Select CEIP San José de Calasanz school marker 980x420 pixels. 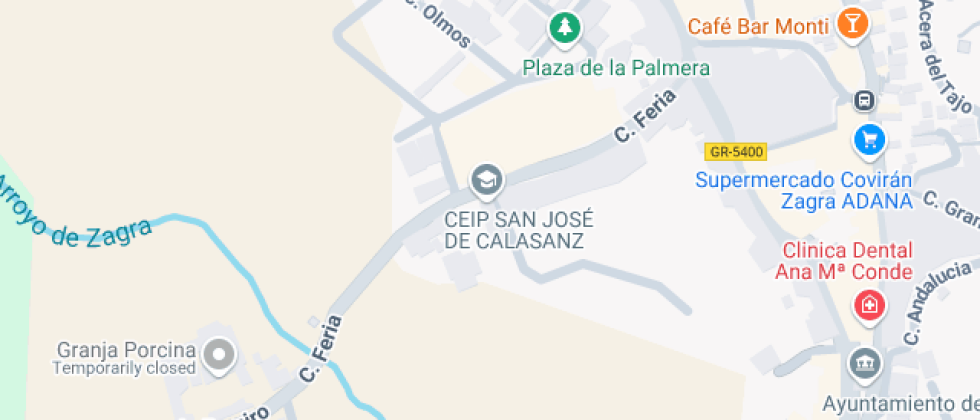pyautogui.click(x=486, y=182)
